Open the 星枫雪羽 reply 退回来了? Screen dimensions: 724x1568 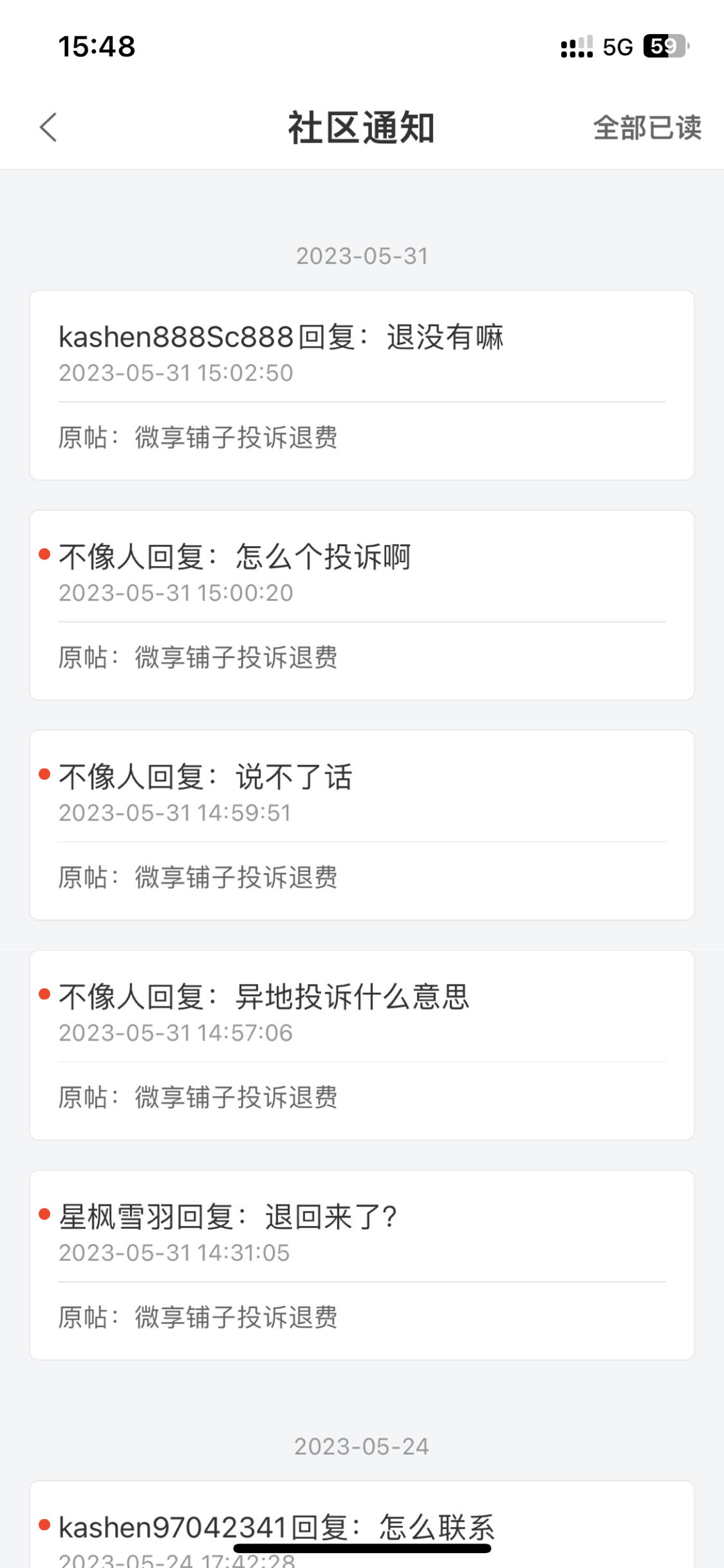click(362, 1265)
